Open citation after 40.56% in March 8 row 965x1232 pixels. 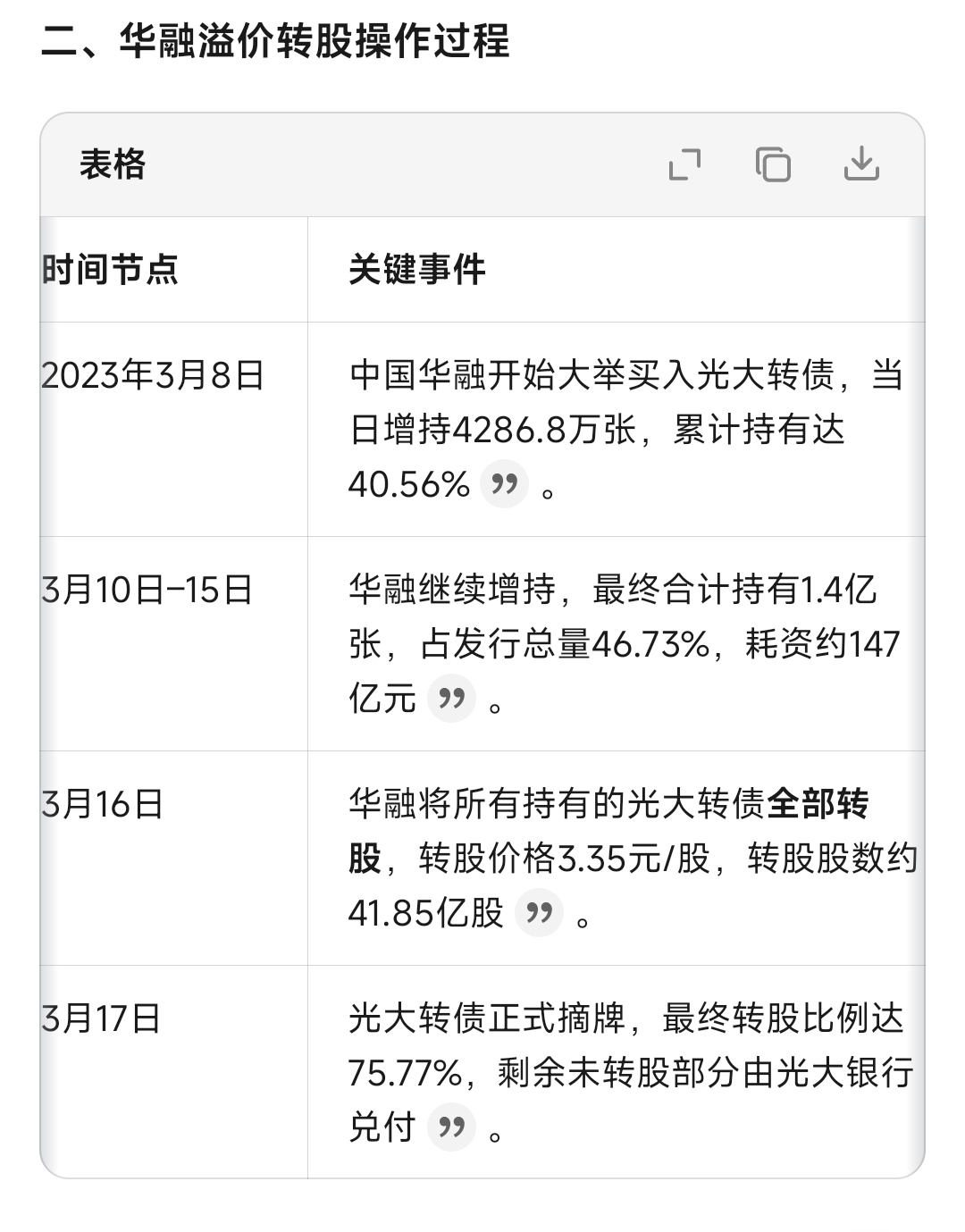coord(505,484)
